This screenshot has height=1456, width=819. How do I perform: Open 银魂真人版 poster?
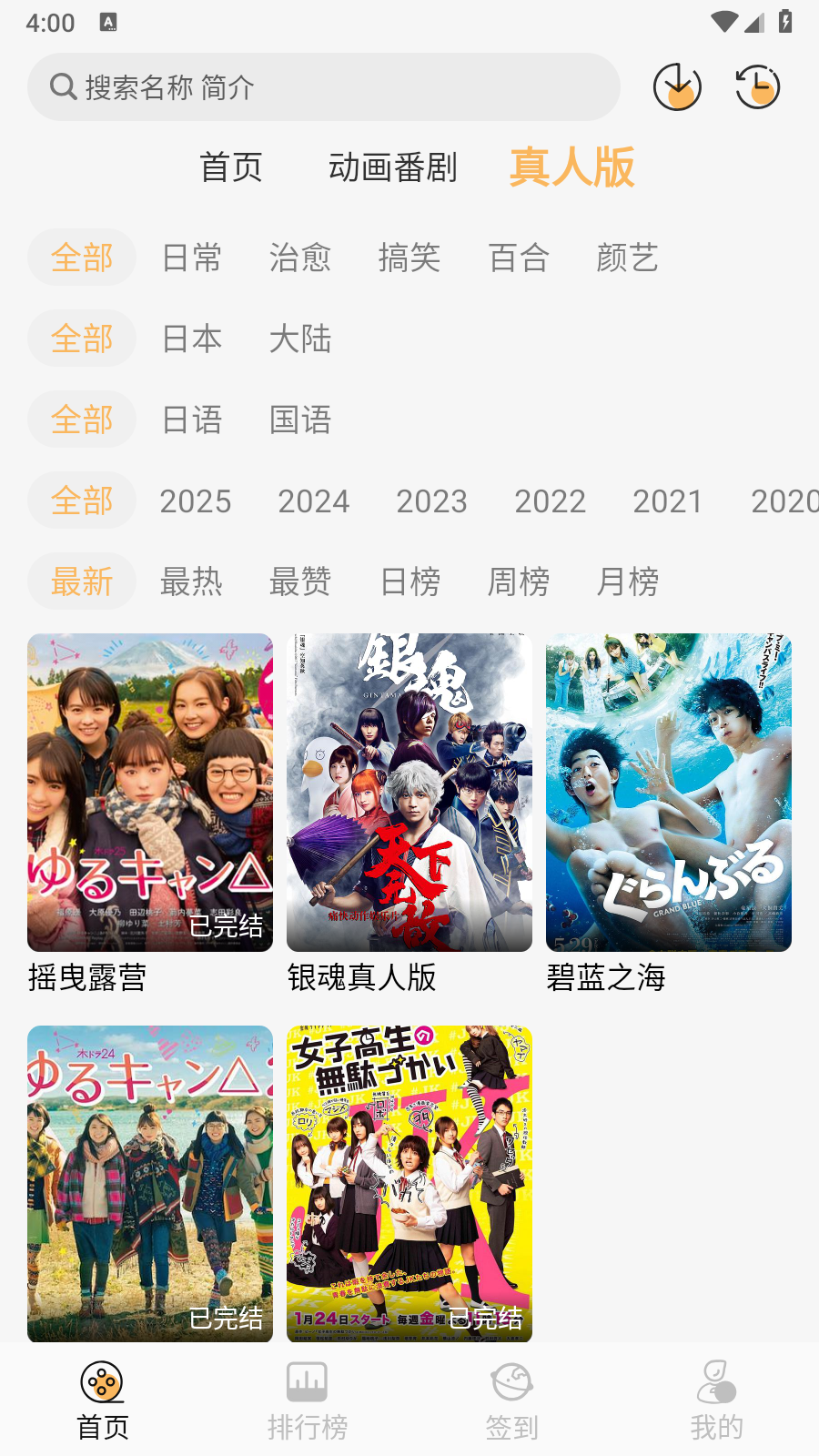(x=409, y=814)
